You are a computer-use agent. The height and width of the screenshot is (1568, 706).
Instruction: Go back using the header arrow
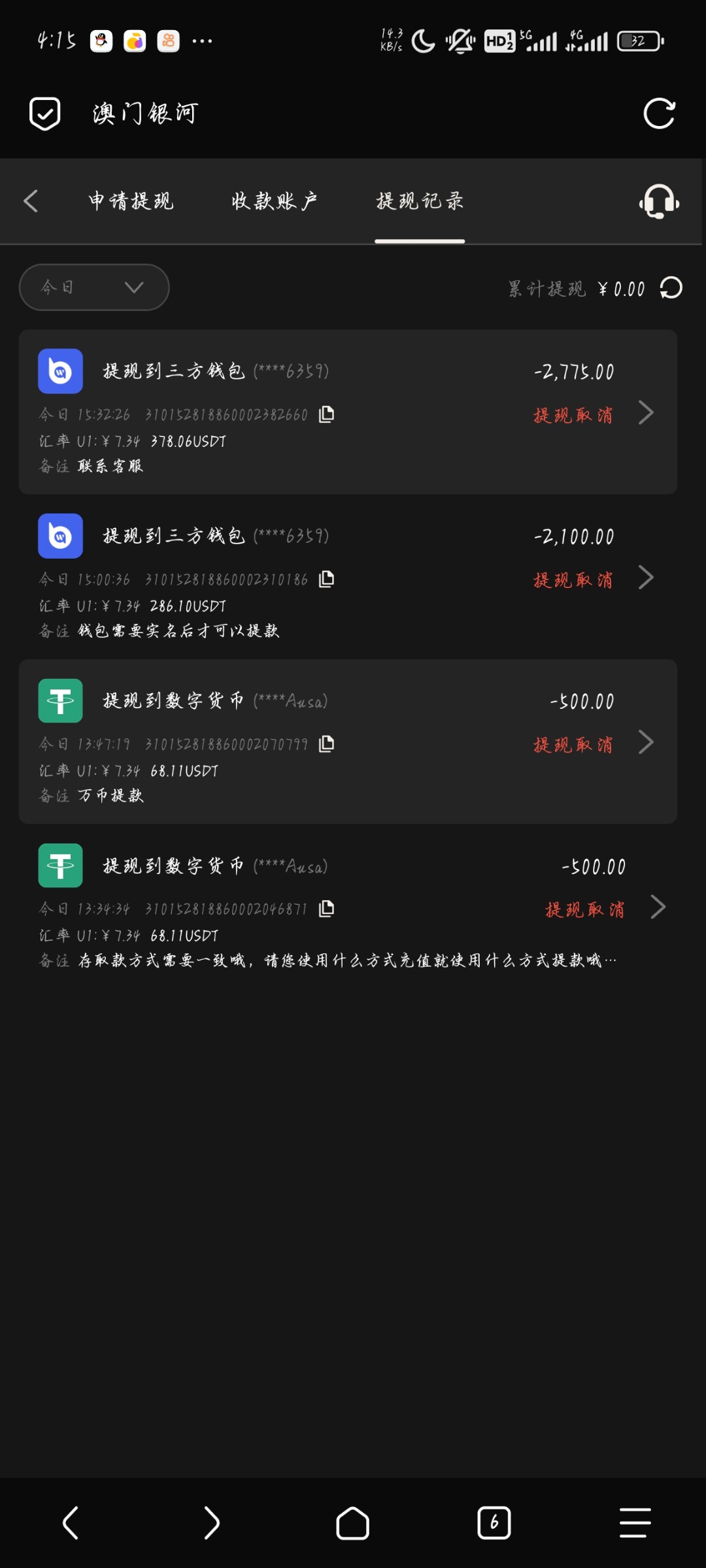click(x=31, y=201)
